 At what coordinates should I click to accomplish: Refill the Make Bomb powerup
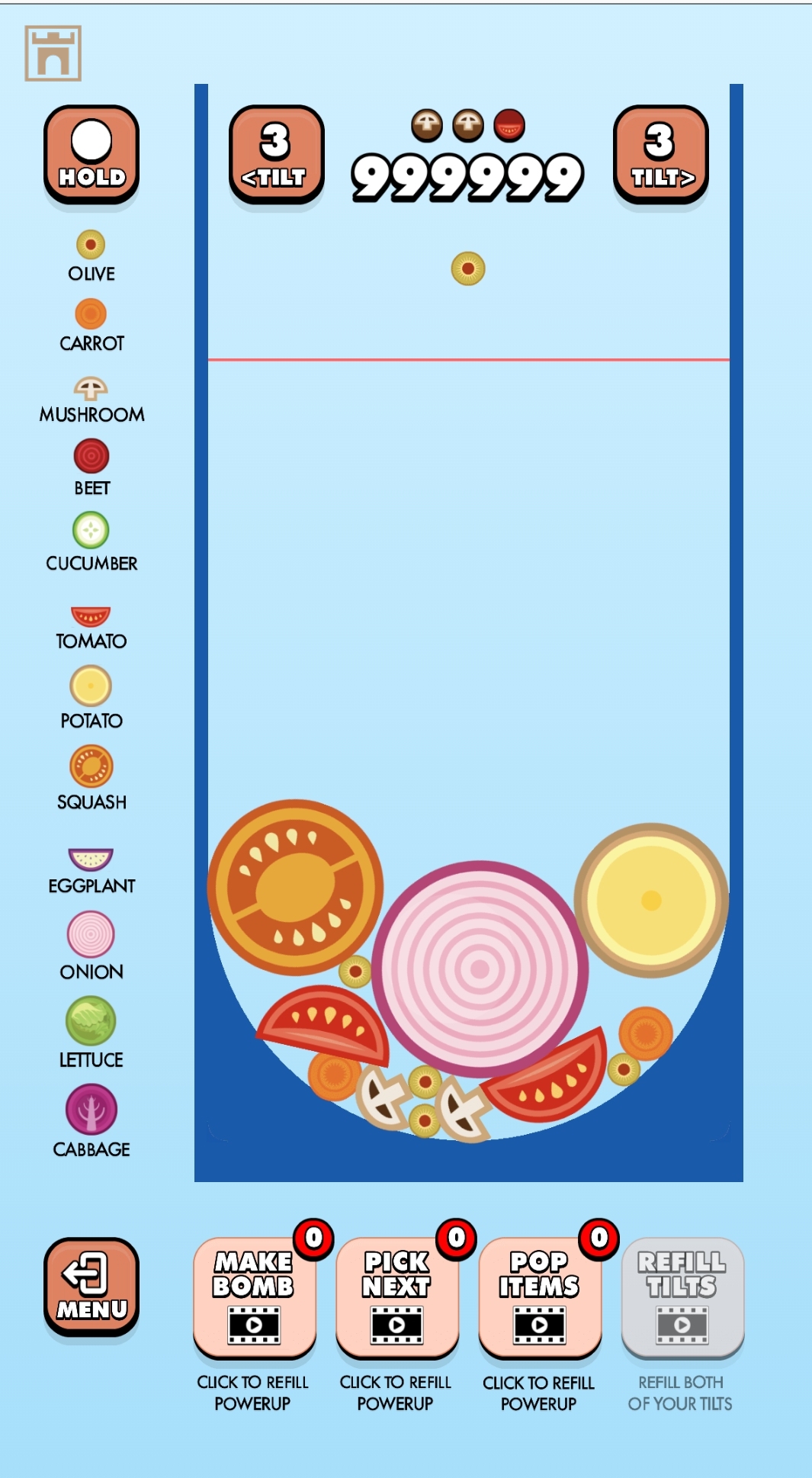click(254, 1297)
